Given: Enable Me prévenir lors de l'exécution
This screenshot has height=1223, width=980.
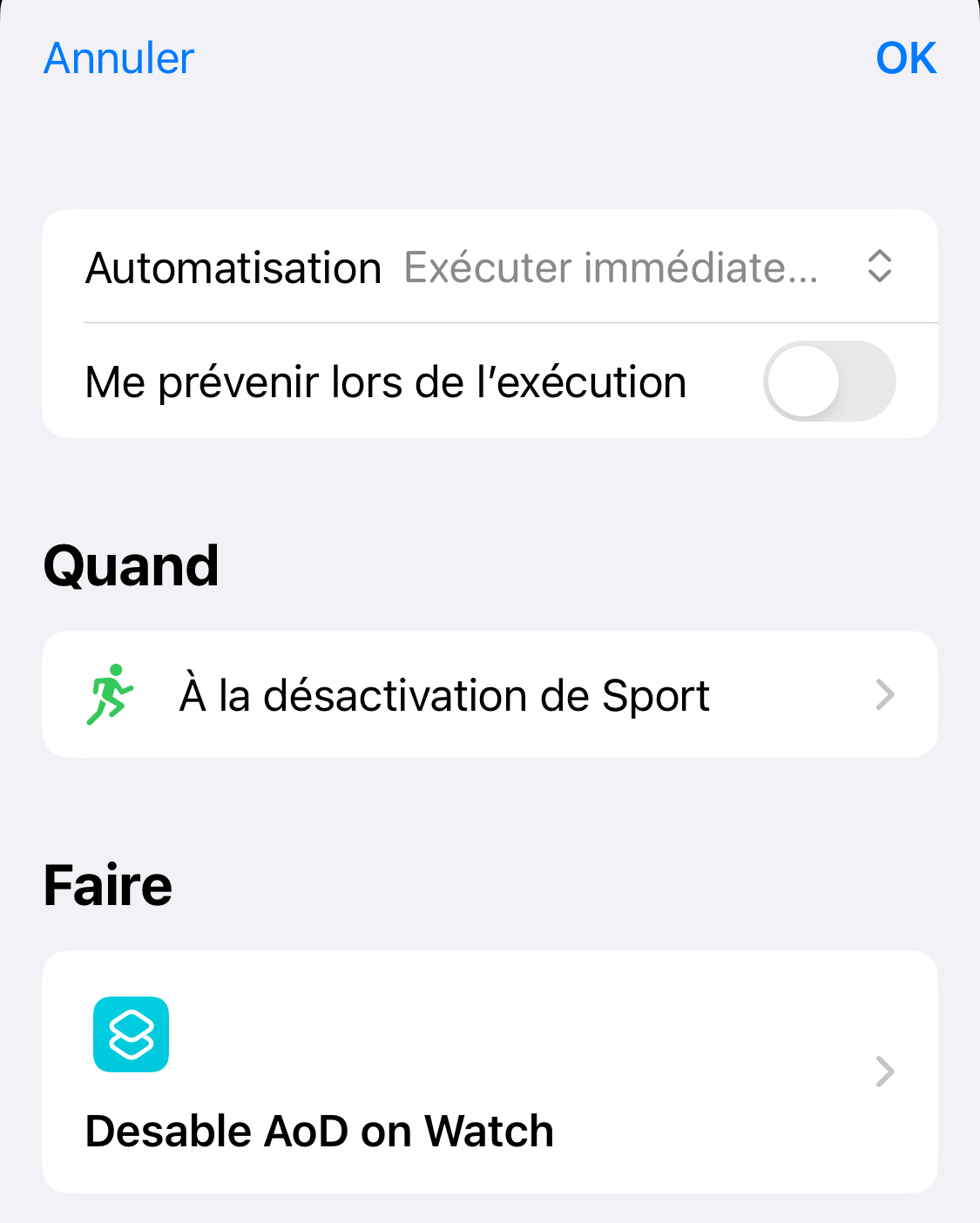Looking at the screenshot, I should pyautogui.click(x=828, y=382).
